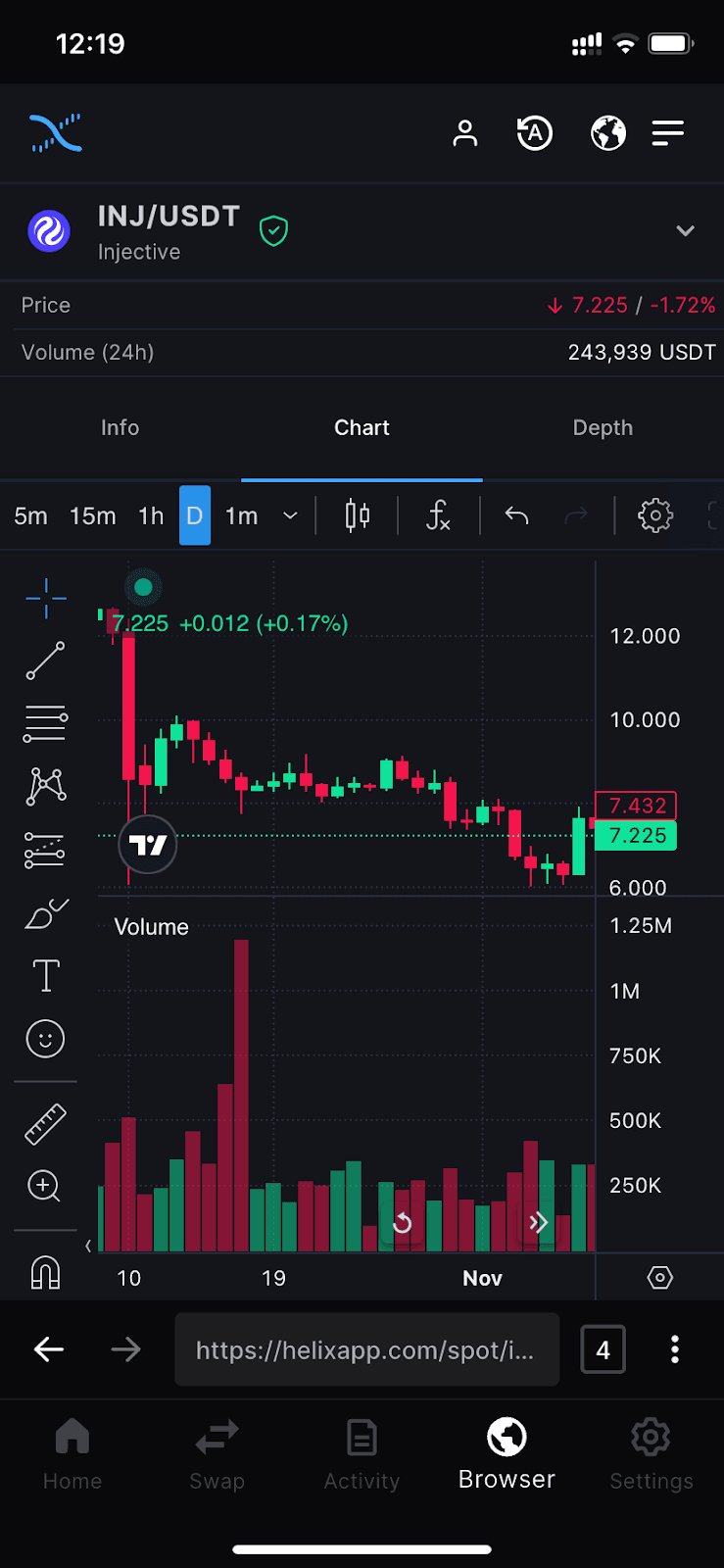This screenshot has height=1568, width=724.
Task: Select the ruler measure tool
Action: pyautogui.click(x=45, y=1125)
